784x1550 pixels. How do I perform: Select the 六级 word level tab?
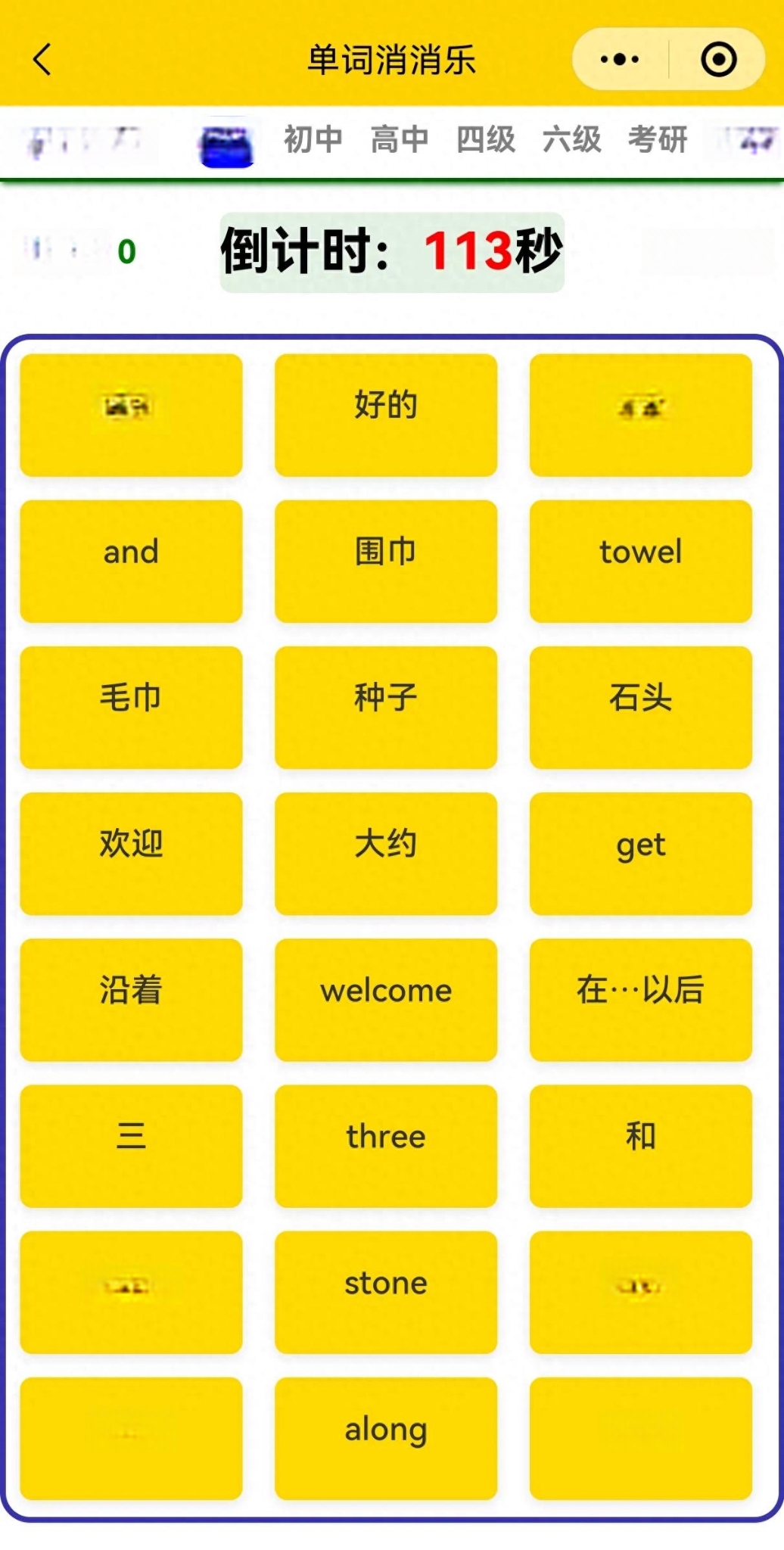pyautogui.click(x=572, y=140)
